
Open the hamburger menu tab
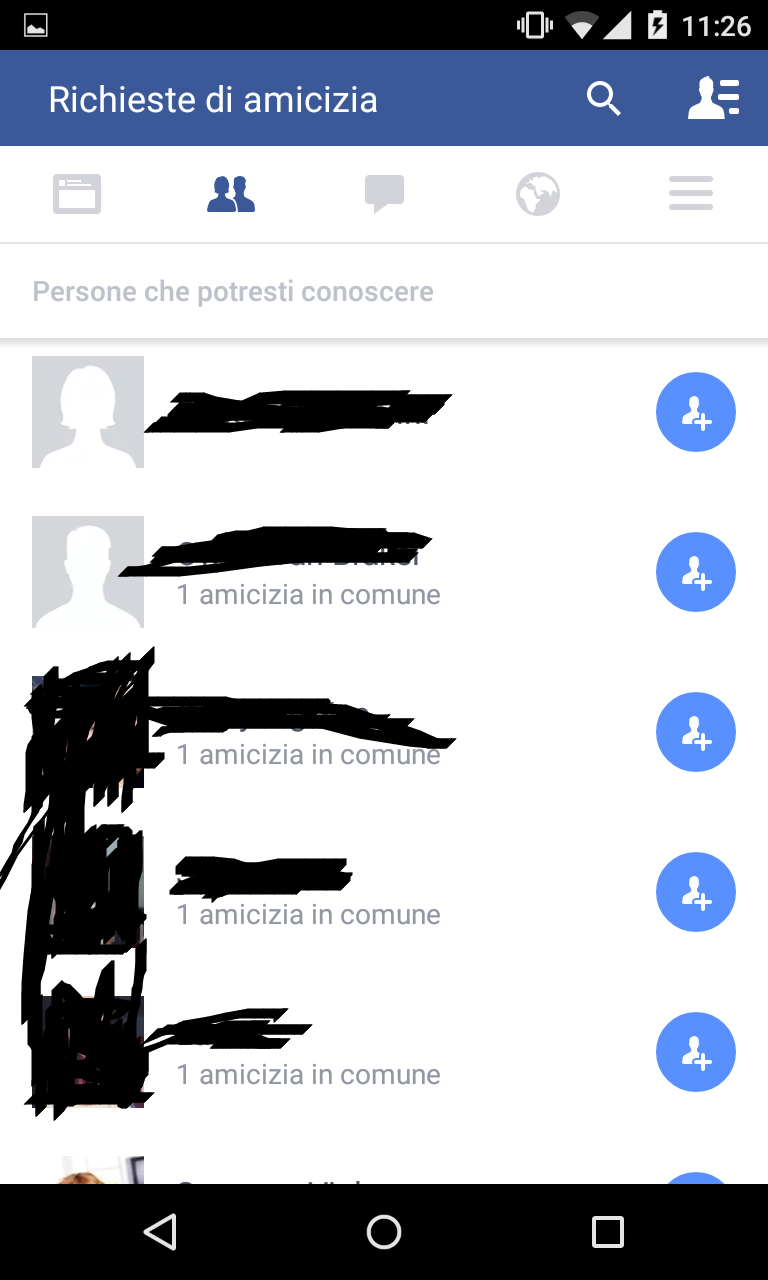[691, 194]
